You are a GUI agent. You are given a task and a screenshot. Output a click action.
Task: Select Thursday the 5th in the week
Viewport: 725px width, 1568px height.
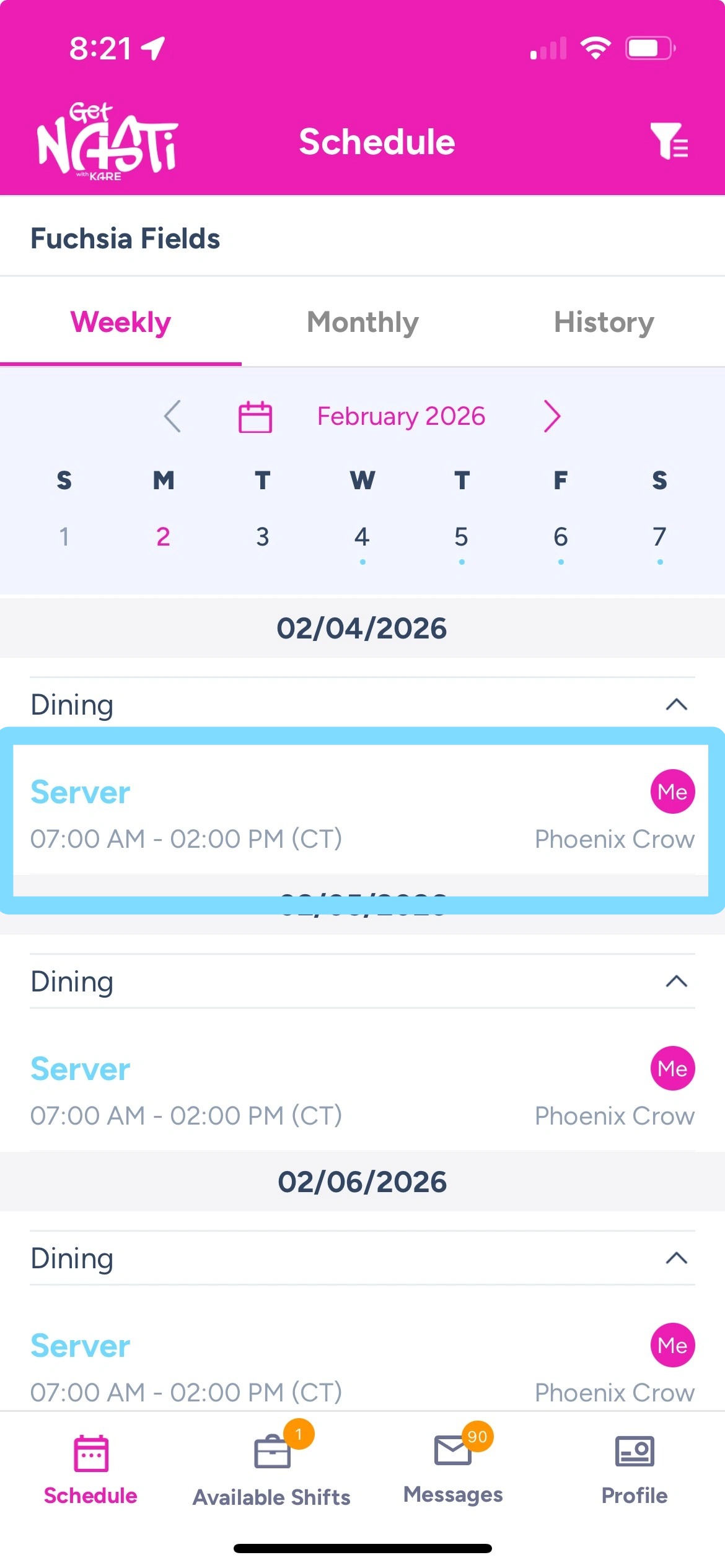tap(462, 537)
